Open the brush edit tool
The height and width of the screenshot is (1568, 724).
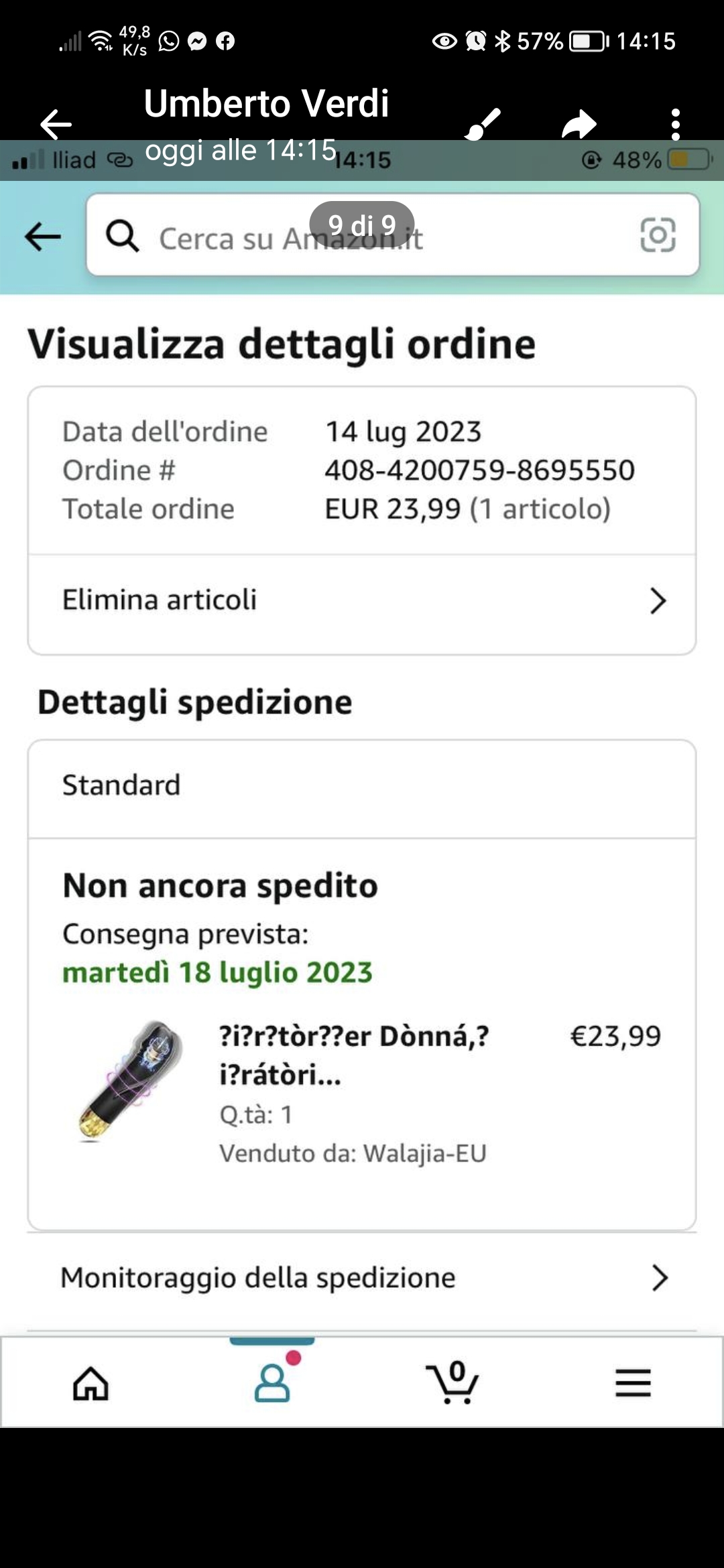(x=482, y=124)
